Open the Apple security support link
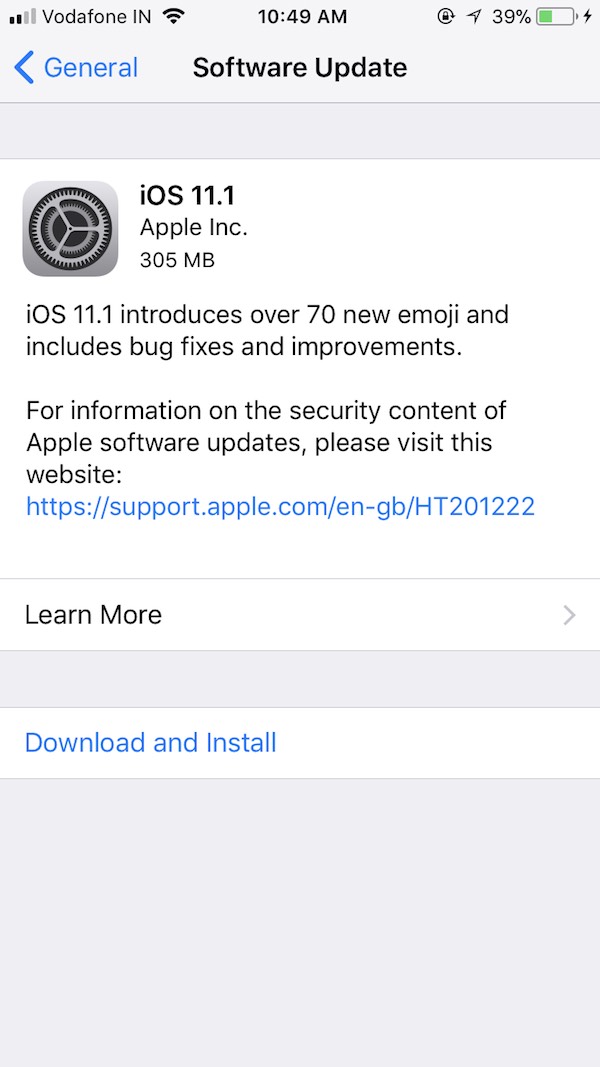Image resolution: width=600 pixels, height=1067 pixels. tap(280, 506)
